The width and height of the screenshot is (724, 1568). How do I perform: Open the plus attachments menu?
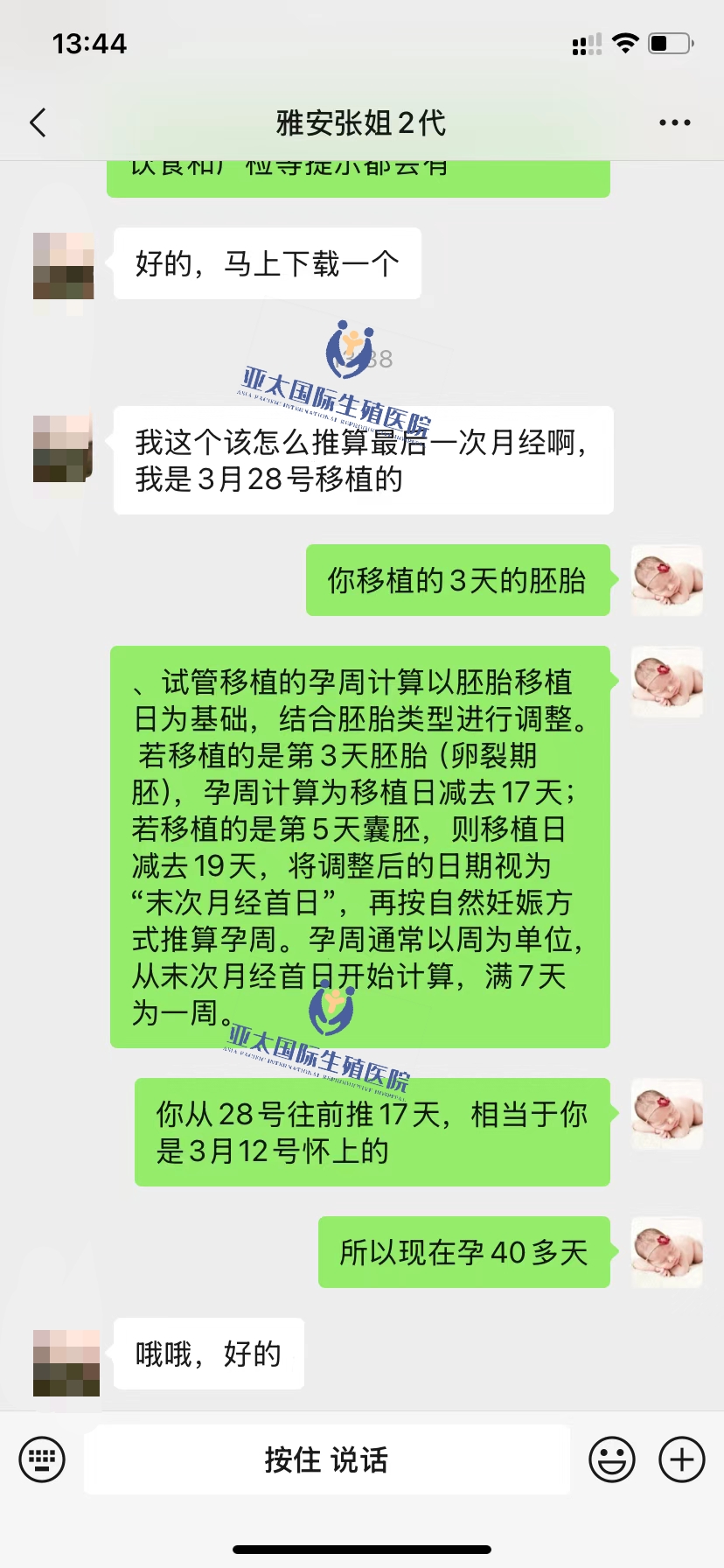681,1459
